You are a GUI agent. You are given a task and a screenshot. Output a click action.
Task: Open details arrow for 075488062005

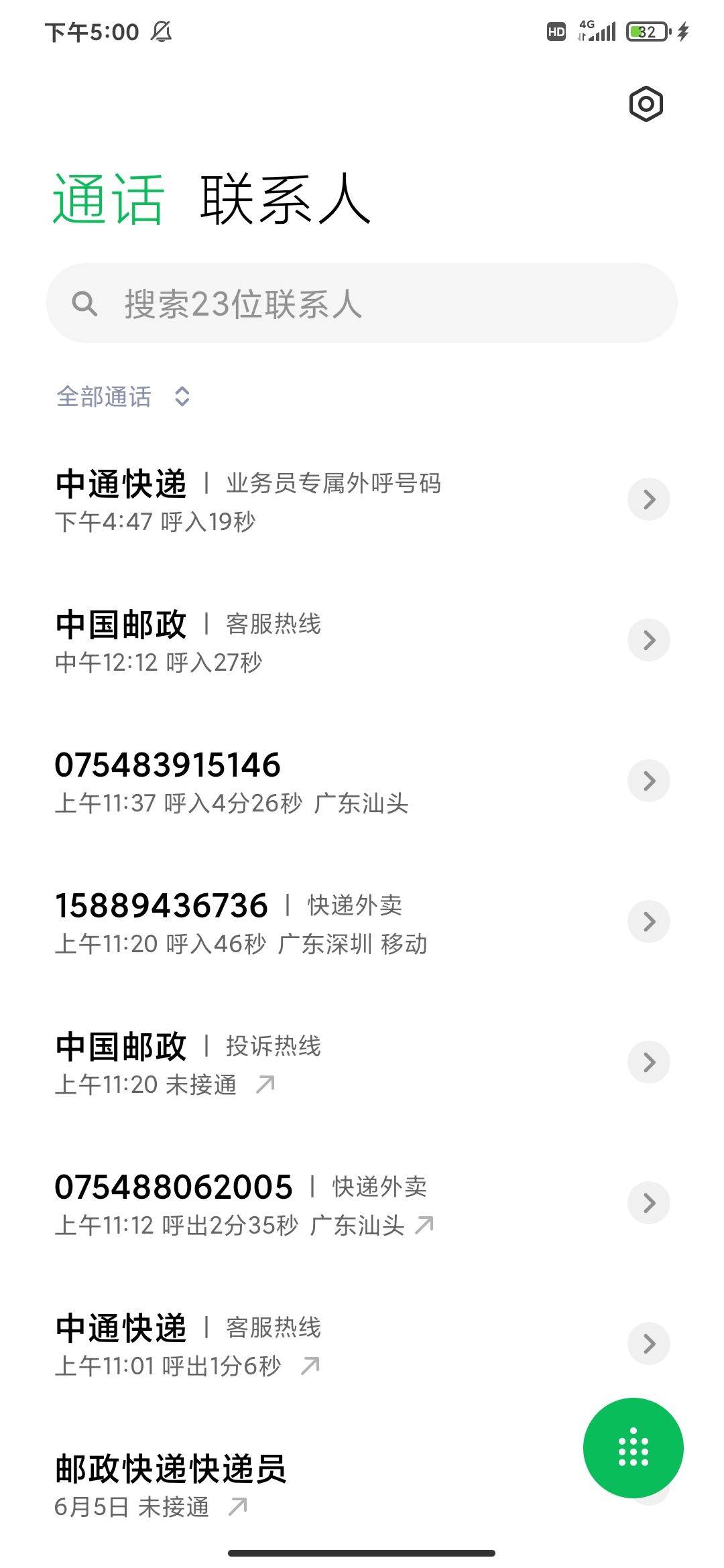click(648, 1203)
